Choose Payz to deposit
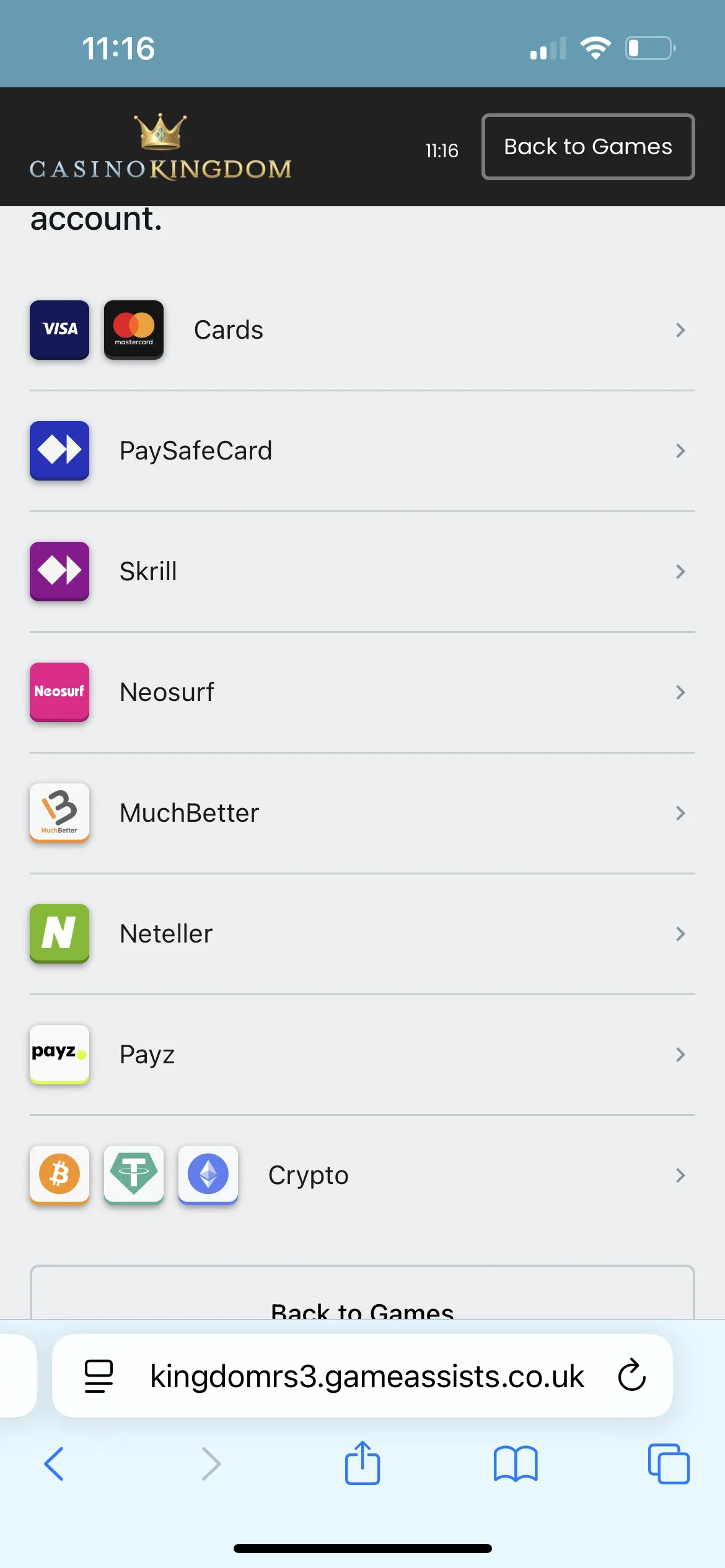 pyautogui.click(x=362, y=1055)
